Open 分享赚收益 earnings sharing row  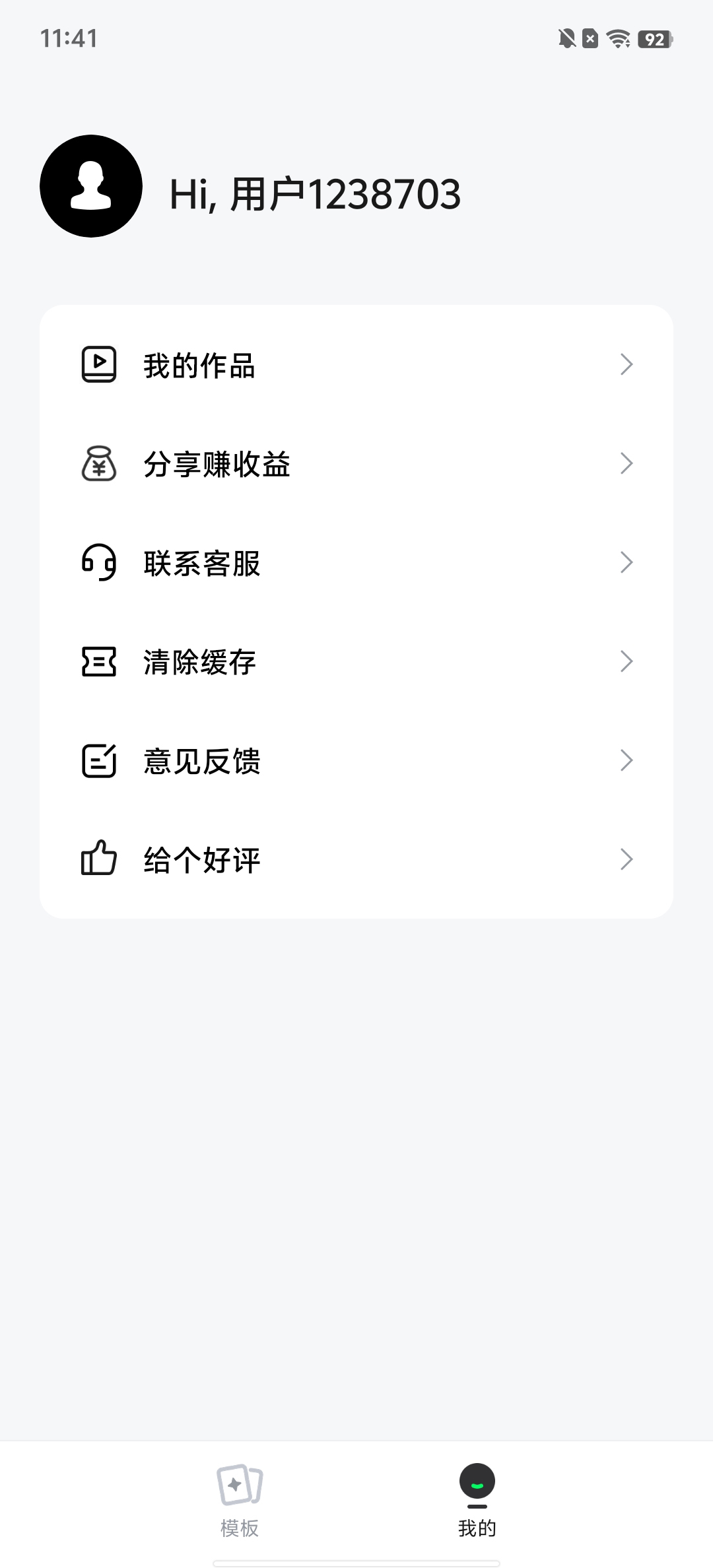356,464
